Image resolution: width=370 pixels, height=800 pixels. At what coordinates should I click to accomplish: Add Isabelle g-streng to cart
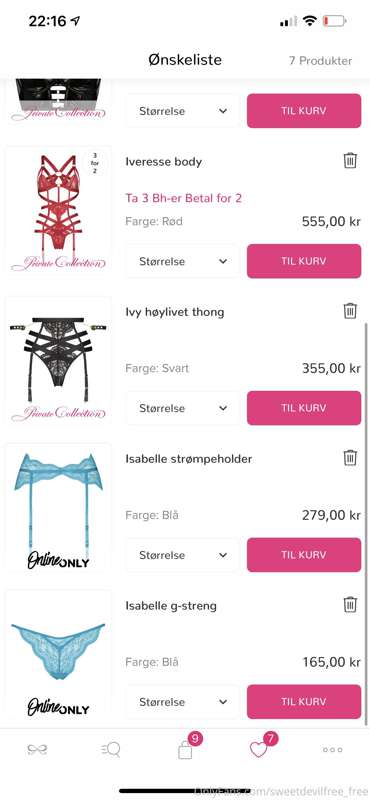(304, 702)
